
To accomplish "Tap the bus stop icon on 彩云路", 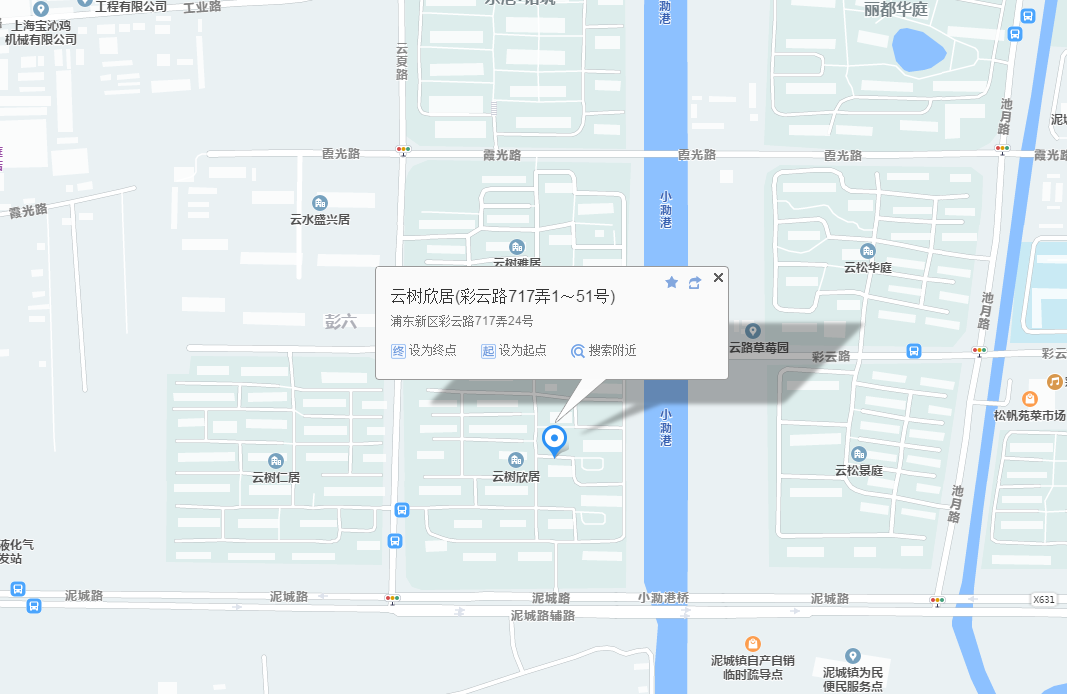I will [914, 351].
